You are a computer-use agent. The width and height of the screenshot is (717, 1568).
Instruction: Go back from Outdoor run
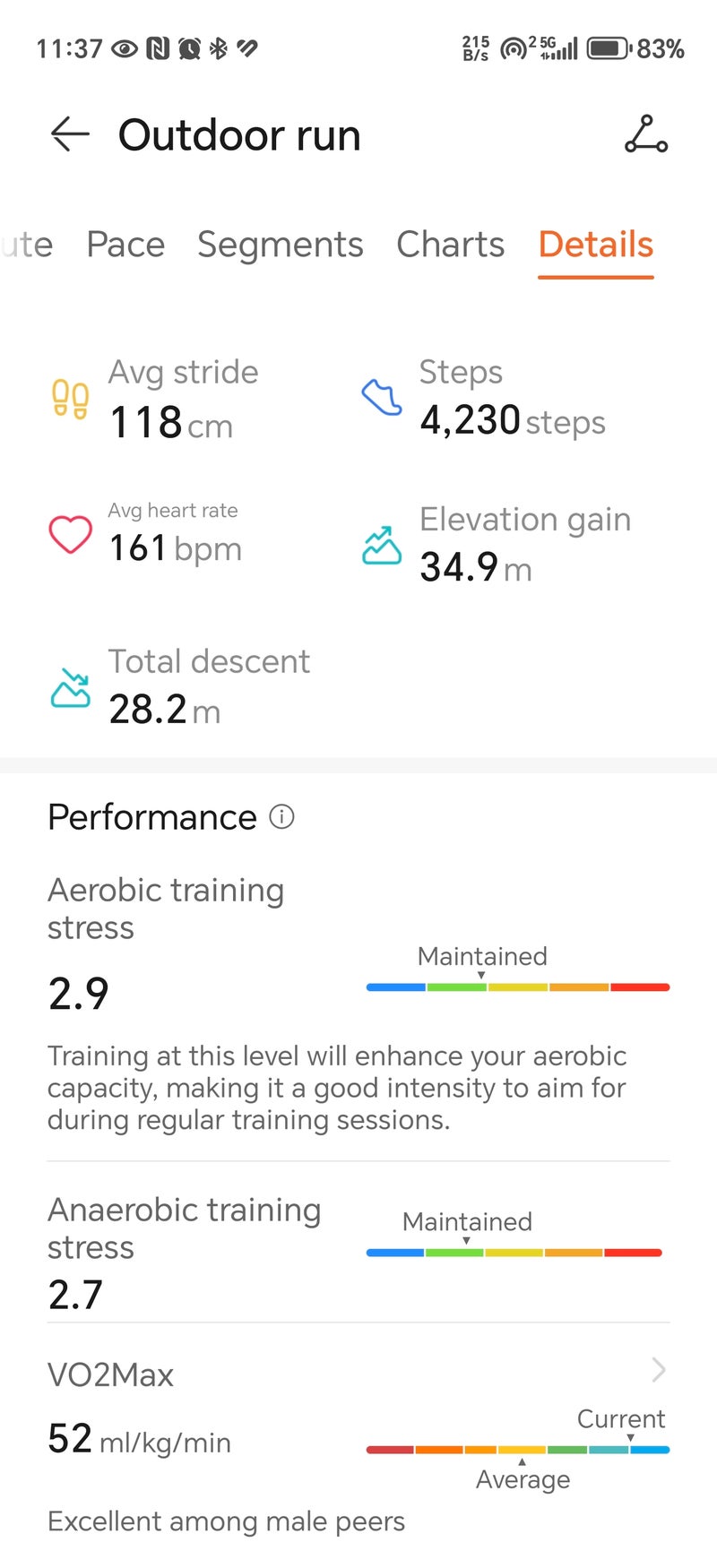click(70, 135)
